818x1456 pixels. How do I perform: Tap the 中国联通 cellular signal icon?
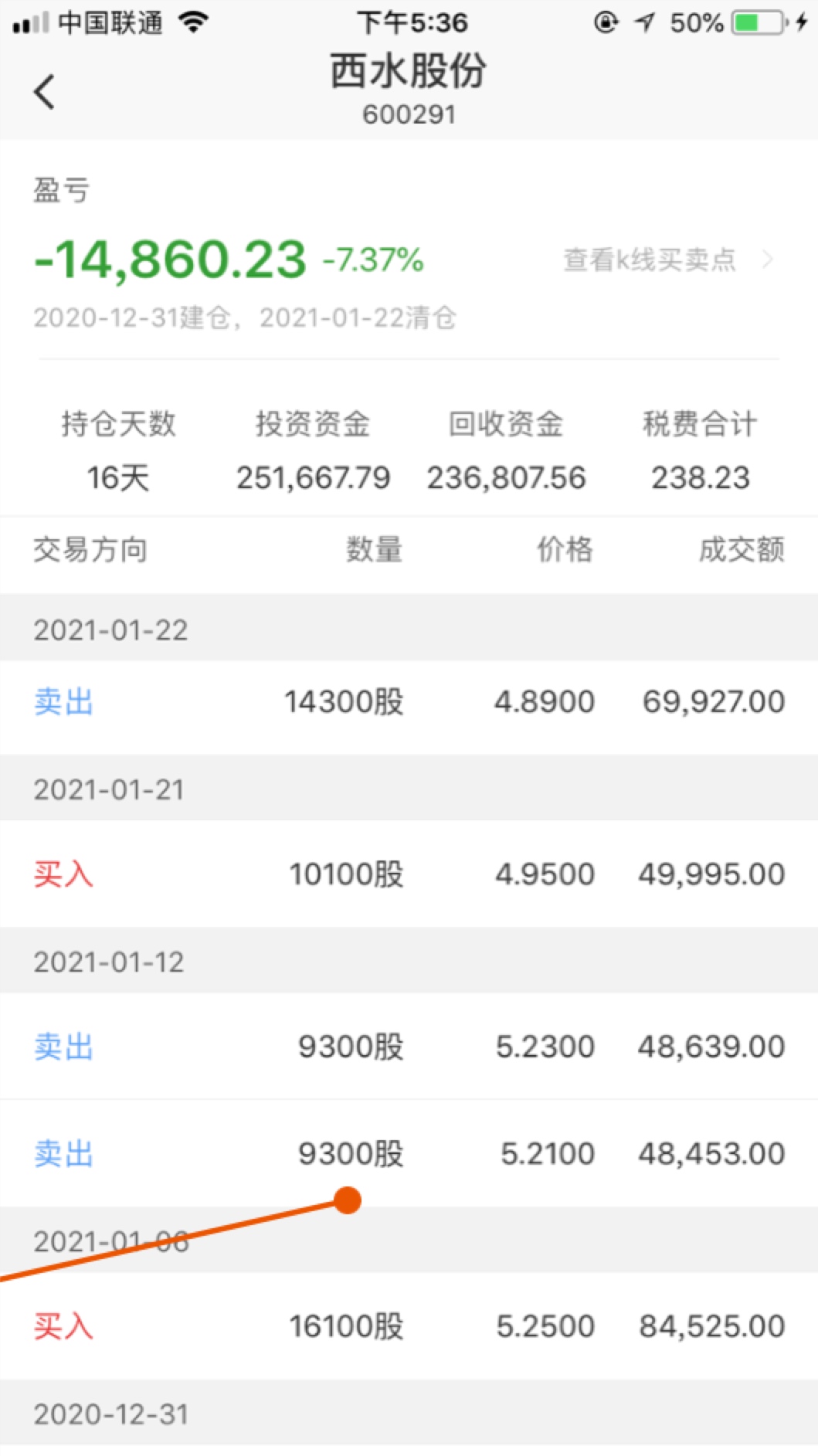coord(31,22)
